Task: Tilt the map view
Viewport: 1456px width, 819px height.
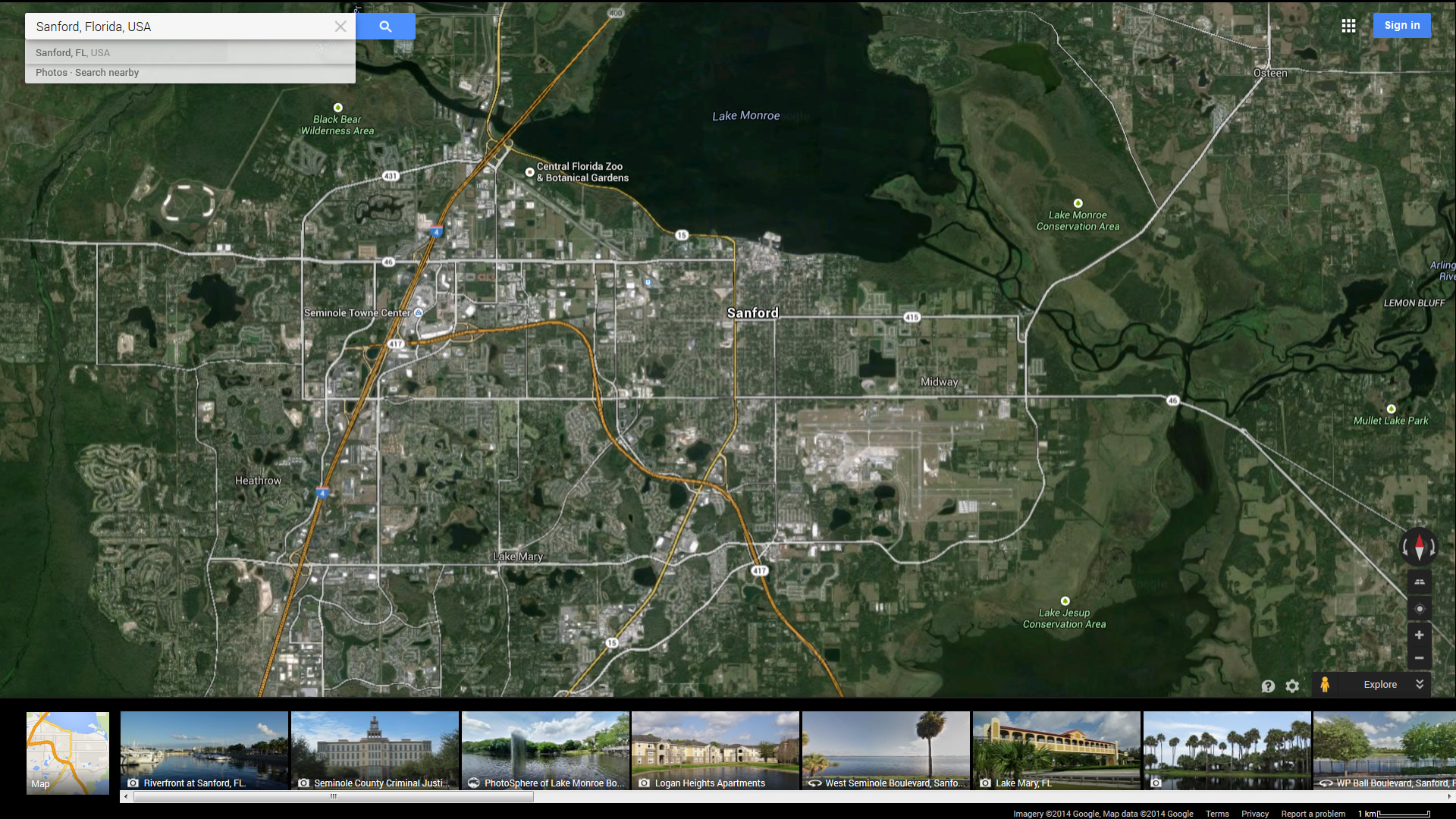Action: click(1419, 582)
